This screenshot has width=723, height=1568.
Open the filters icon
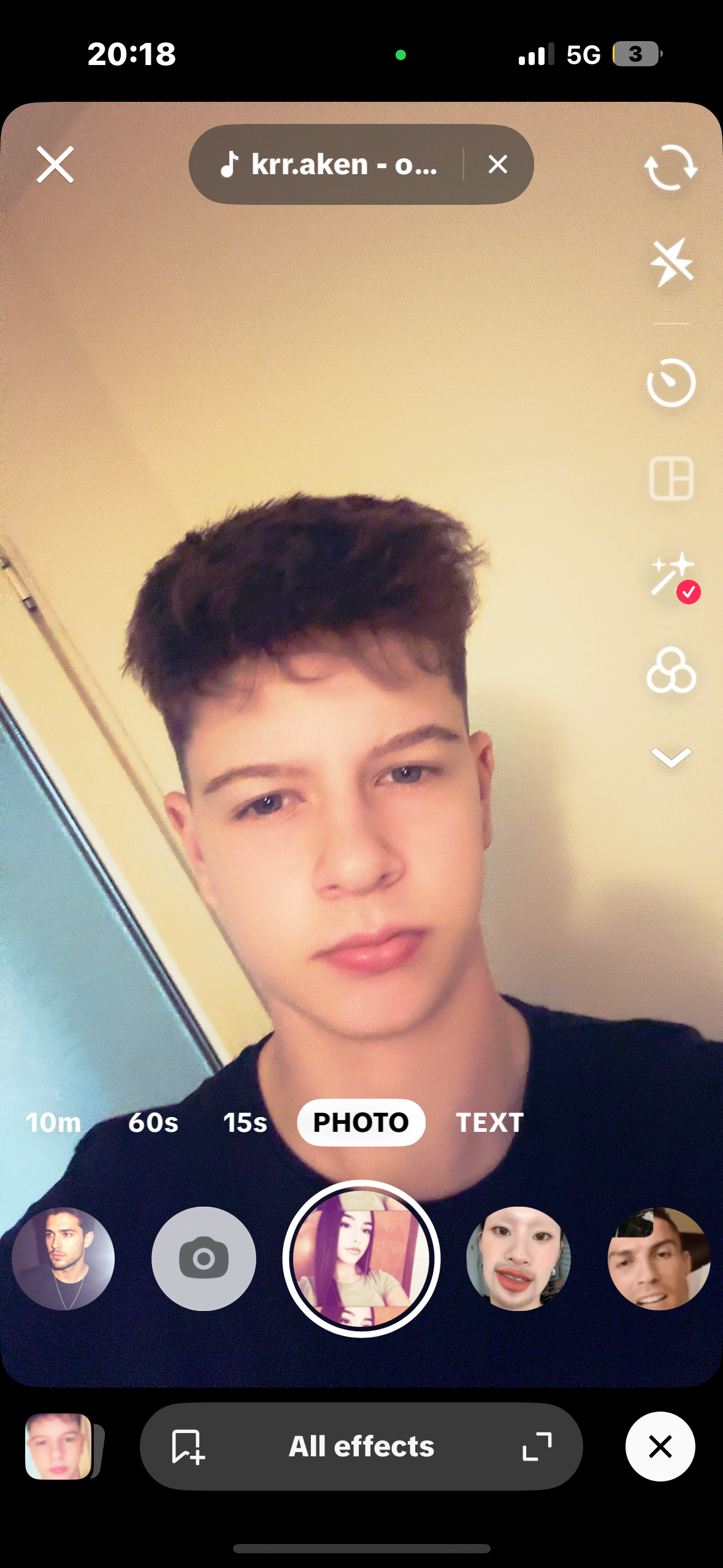[x=671, y=670]
